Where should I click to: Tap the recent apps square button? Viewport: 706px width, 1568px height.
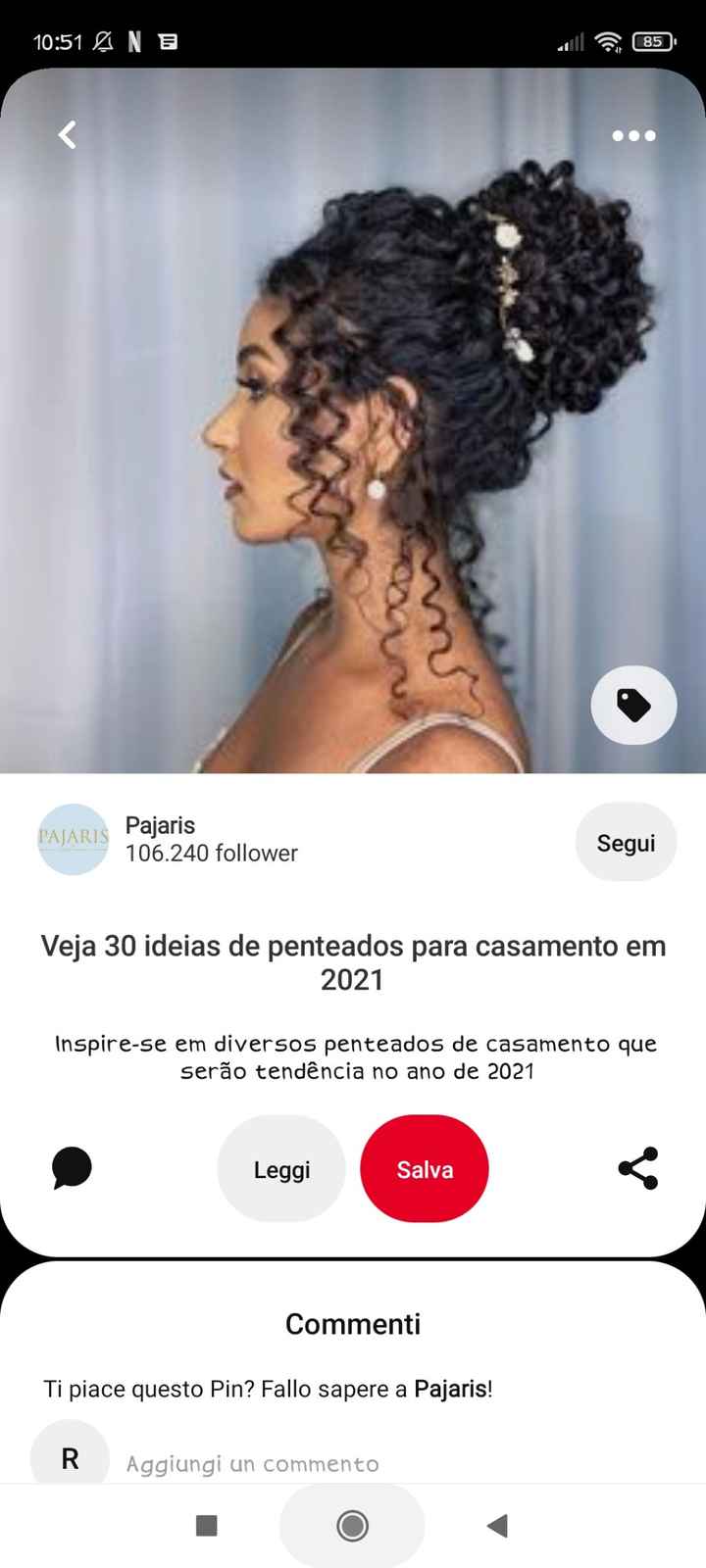(207, 1526)
